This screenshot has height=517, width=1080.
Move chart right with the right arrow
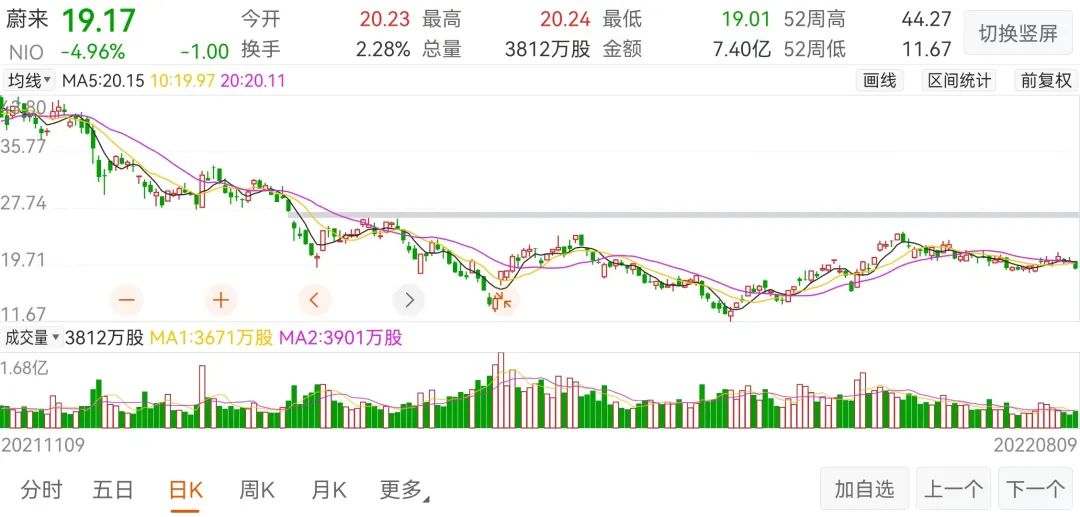(x=409, y=300)
